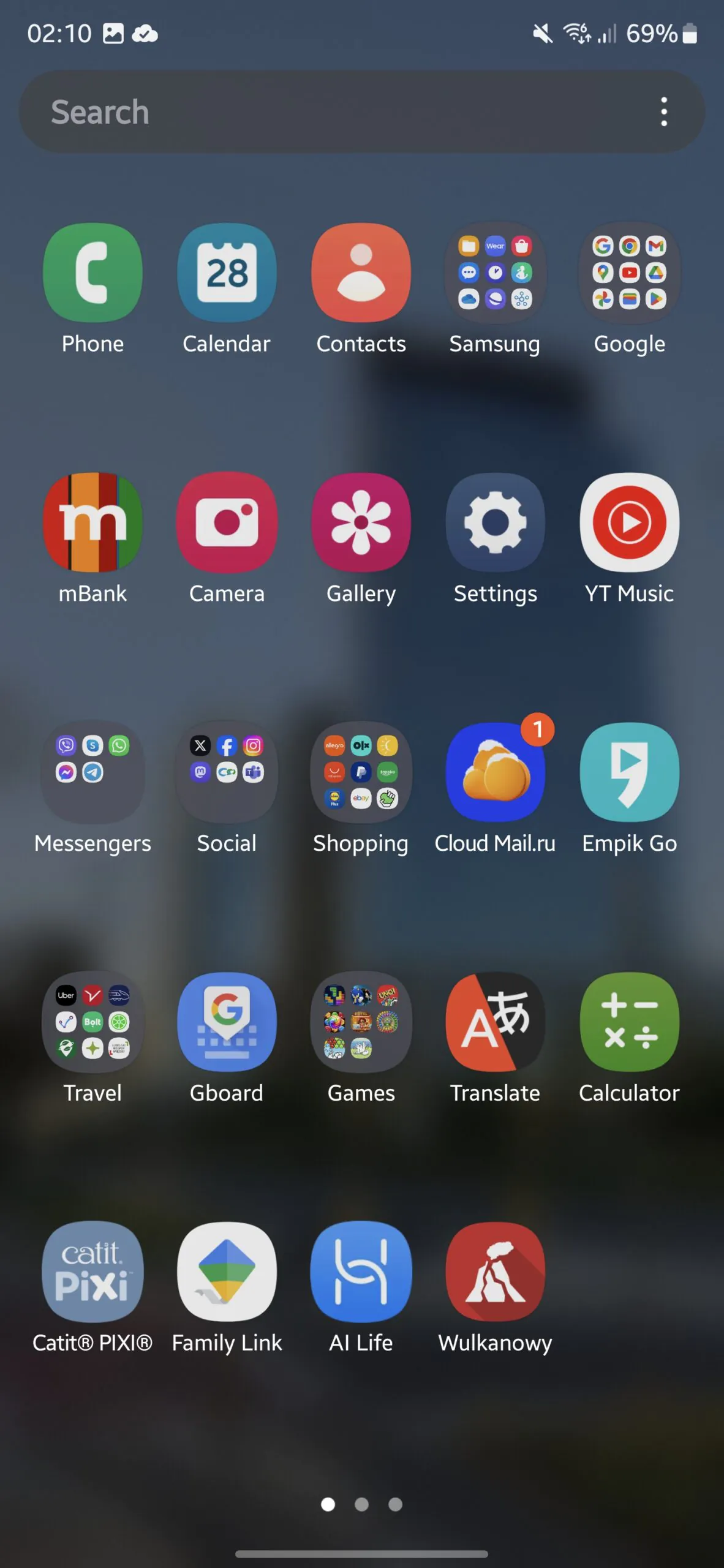Open the Samsung folder
Screen dimensions: 724x1568
point(495,273)
